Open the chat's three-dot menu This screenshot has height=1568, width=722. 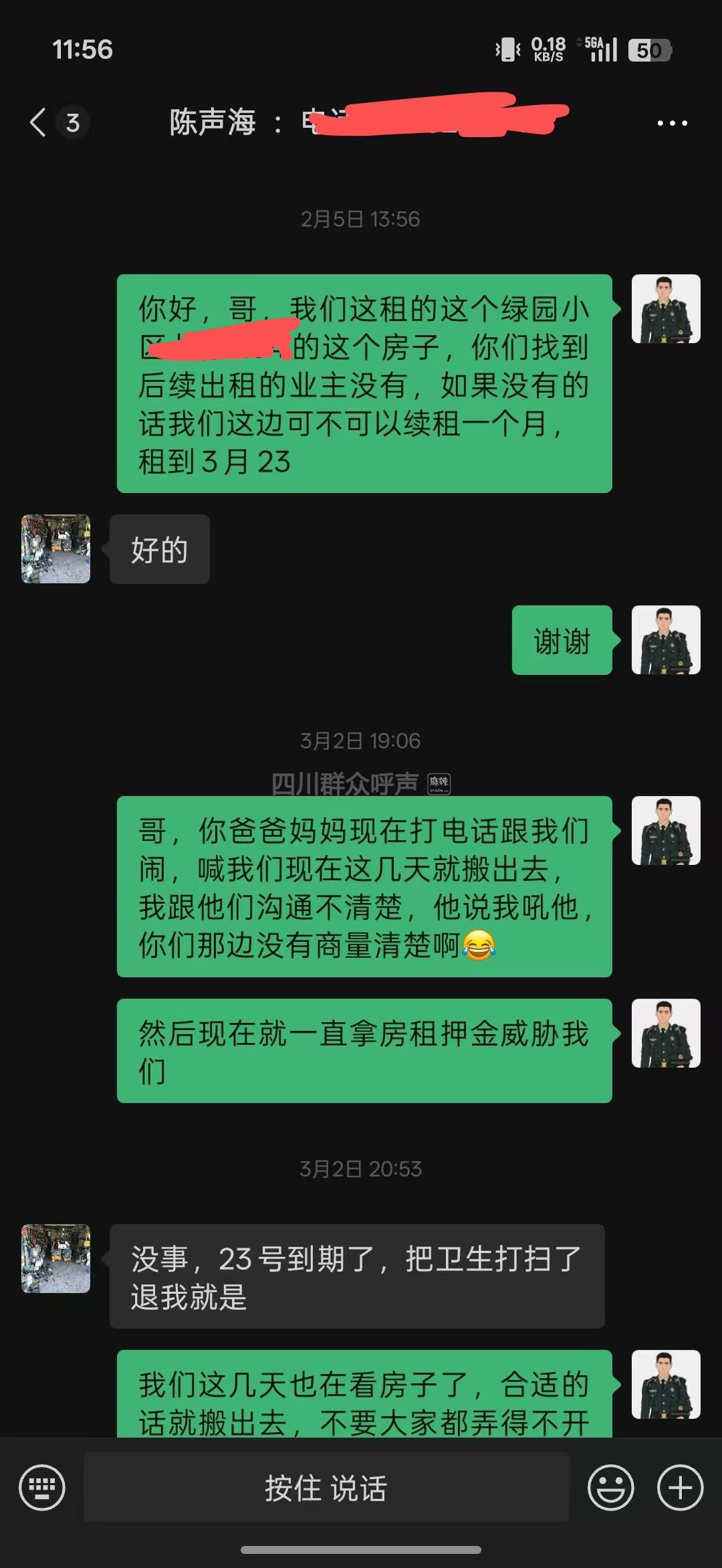pyautogui.click(x=671, y=123)
